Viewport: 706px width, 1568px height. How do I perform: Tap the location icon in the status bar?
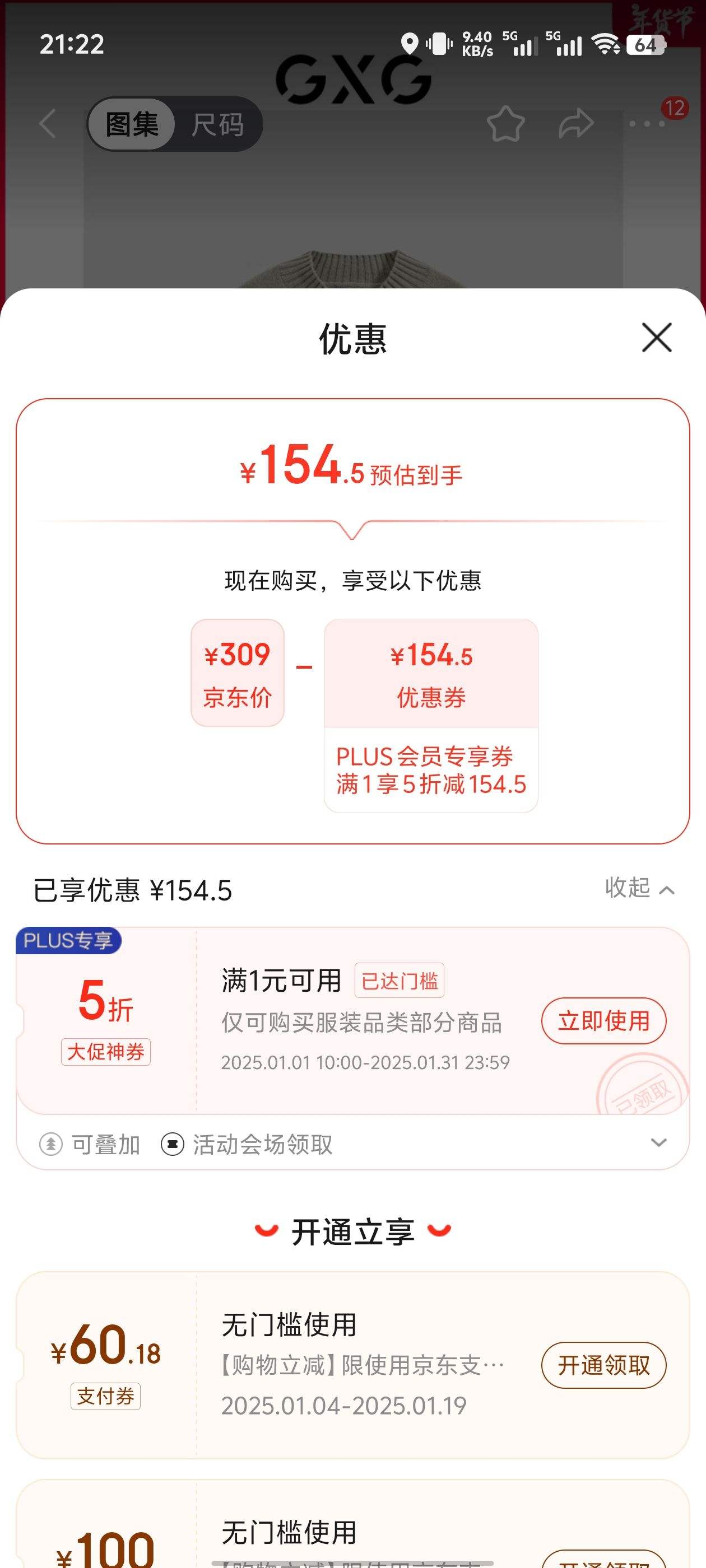click(410, 42)
